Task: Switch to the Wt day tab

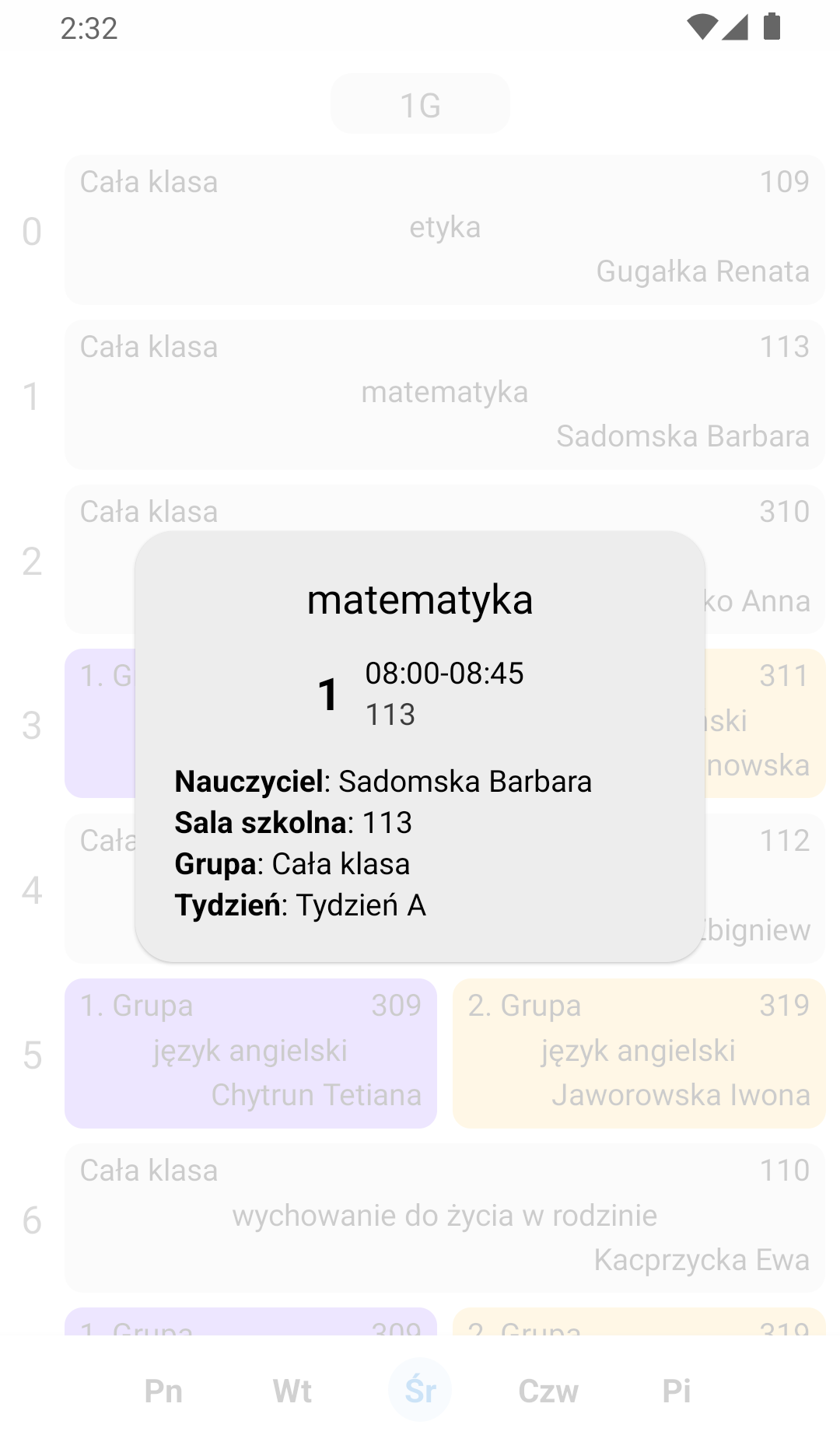Action: click(x=292, y=1391)
